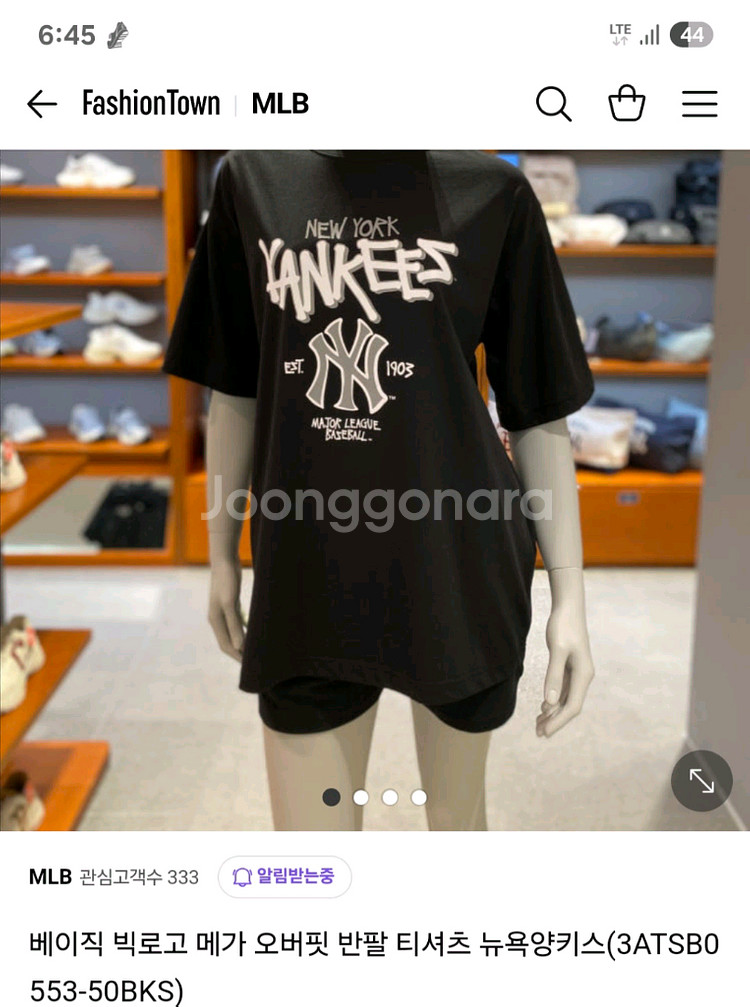
Task: Open the MLB brand name below the image
Action: [50, 877]
